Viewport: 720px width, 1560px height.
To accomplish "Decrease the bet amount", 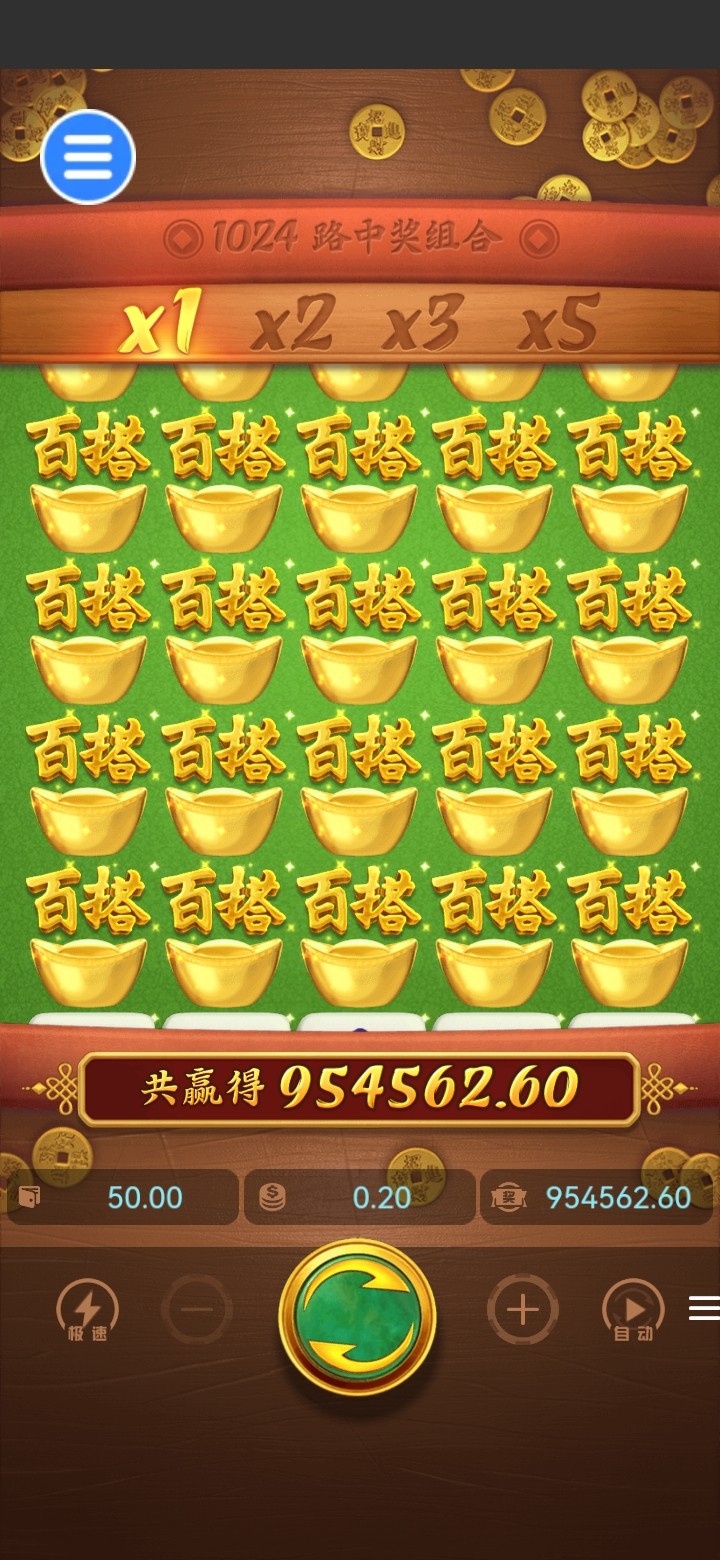I will [197, 1309].
